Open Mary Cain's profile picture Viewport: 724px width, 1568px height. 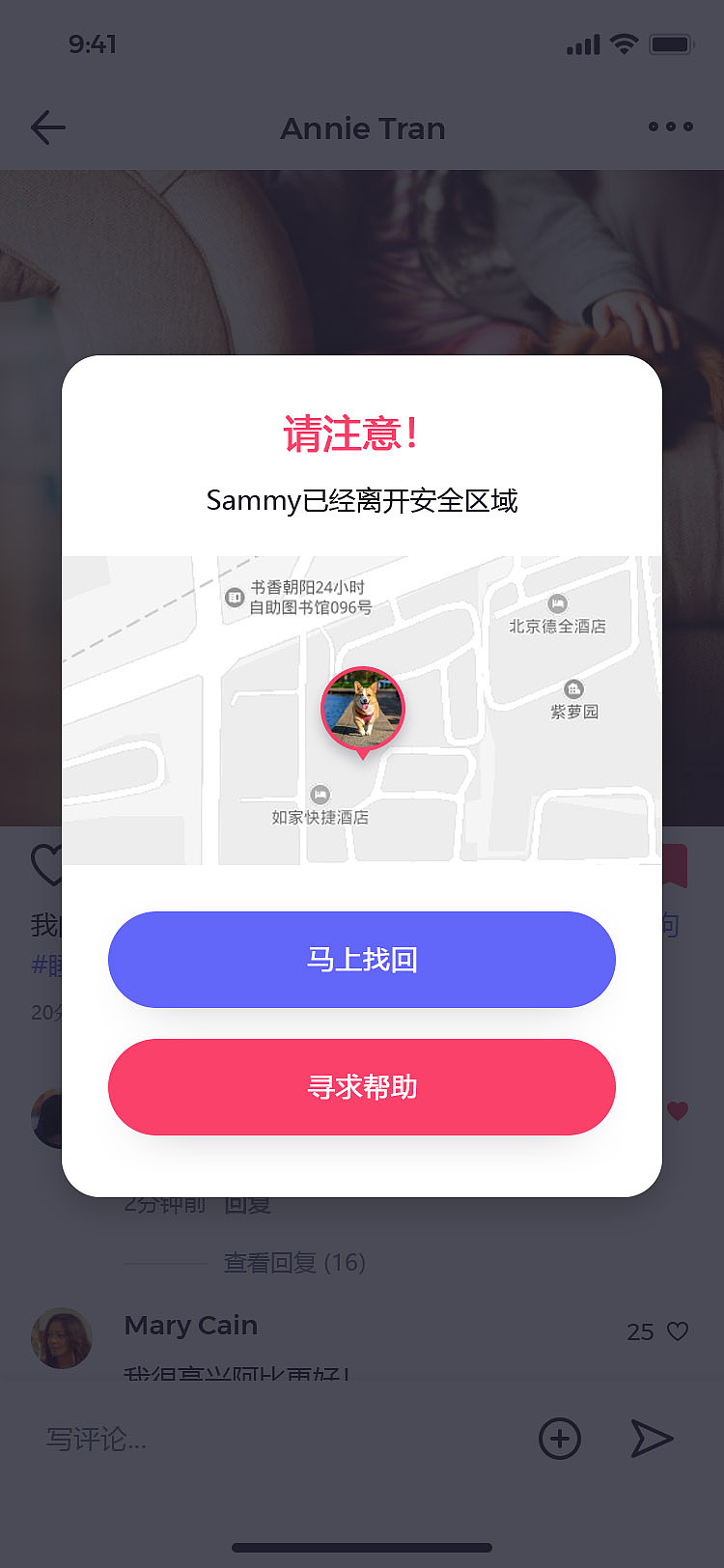point(62,1338)
